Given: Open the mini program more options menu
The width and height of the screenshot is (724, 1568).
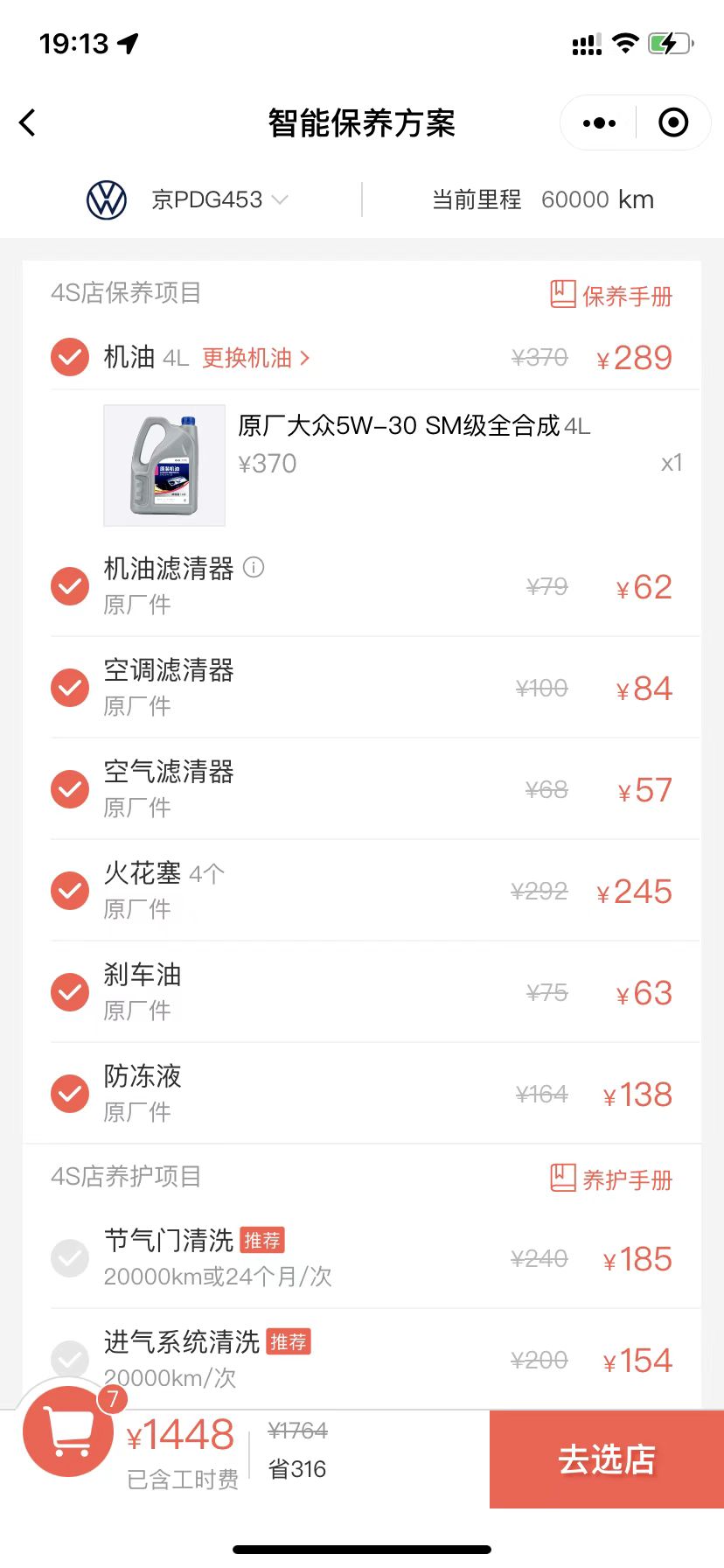Looking at the screenshot, I should point(599,123).
